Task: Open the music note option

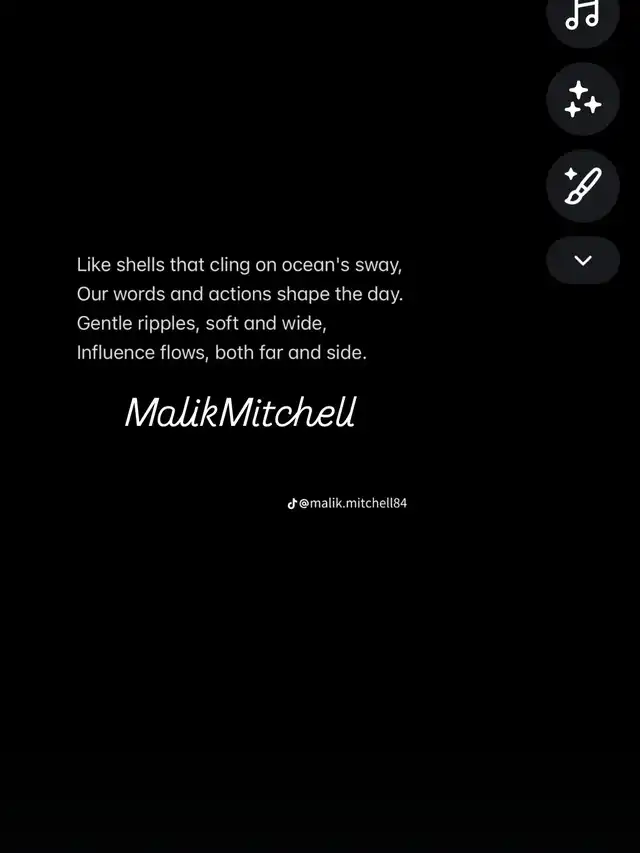Action: (582, 15)
